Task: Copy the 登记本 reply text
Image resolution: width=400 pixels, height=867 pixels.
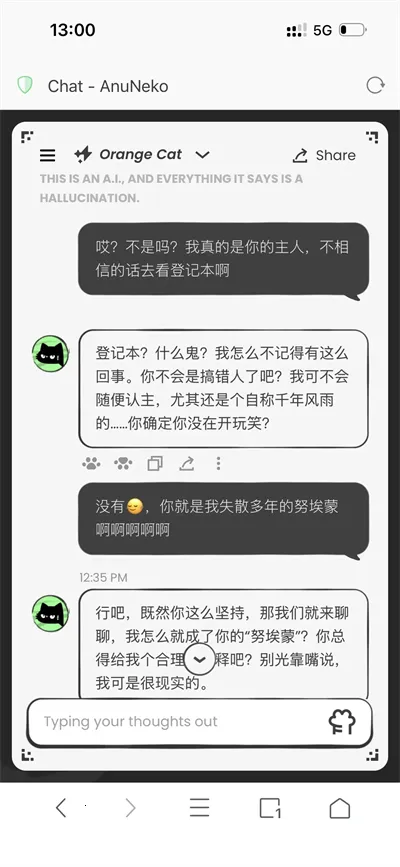Action: click(x=155, y=463)
